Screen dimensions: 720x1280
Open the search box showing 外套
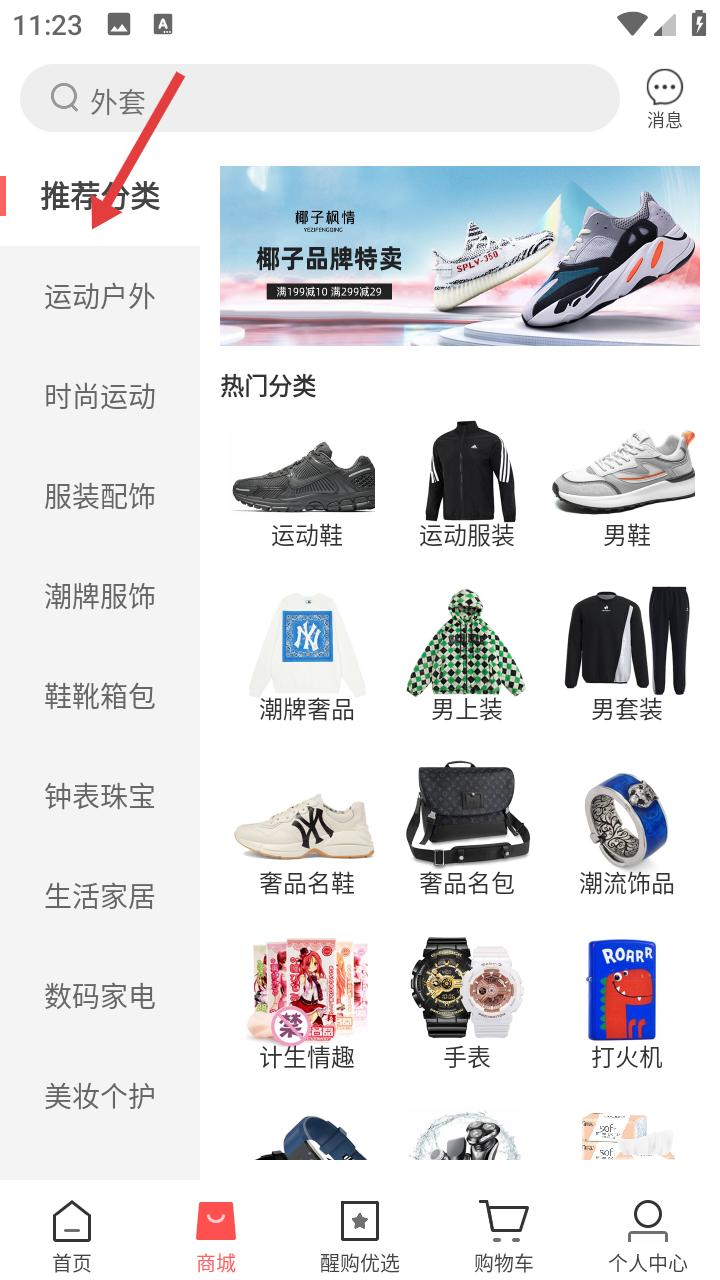click(320, 98)
